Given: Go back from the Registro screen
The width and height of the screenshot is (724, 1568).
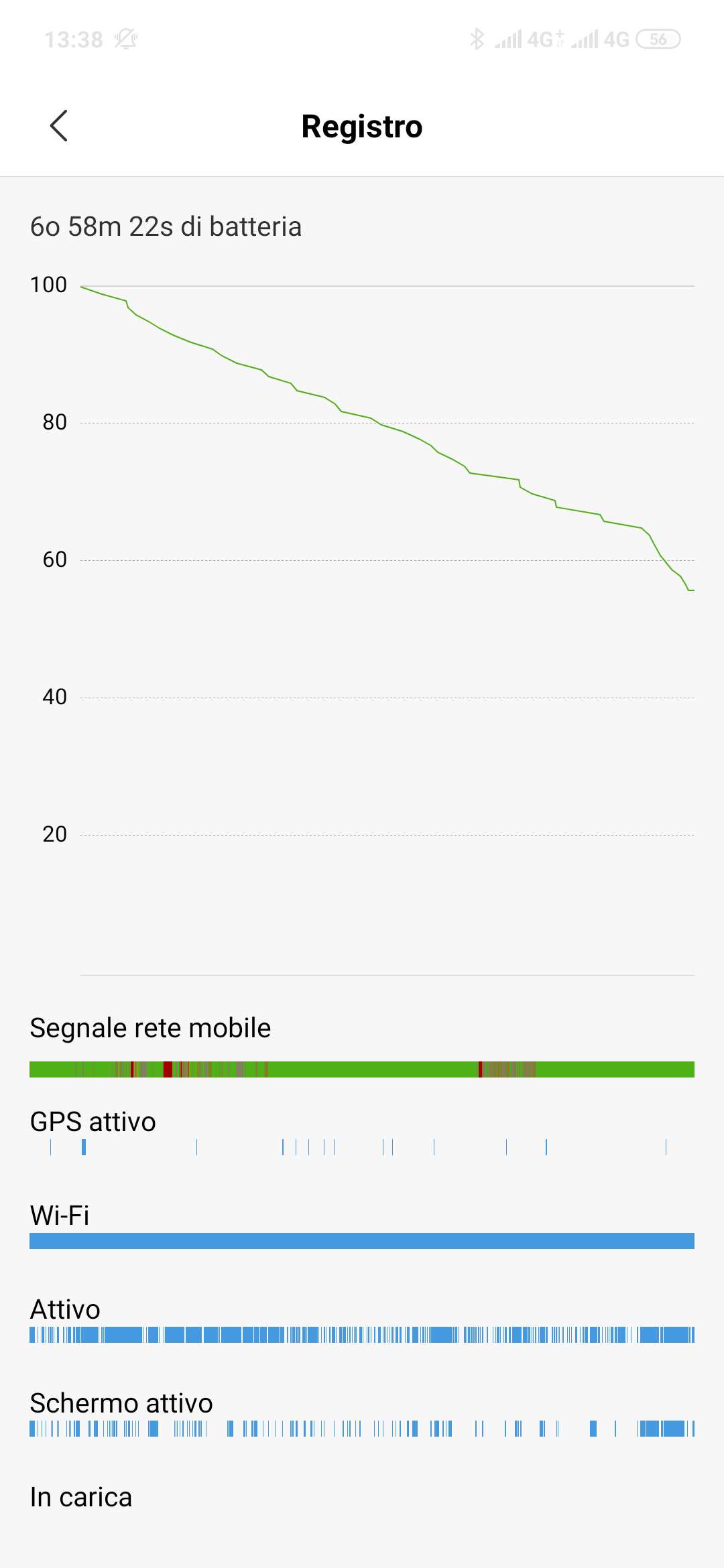Looking at the screenshot, I should pyautogui.click(x=59, y=126).
